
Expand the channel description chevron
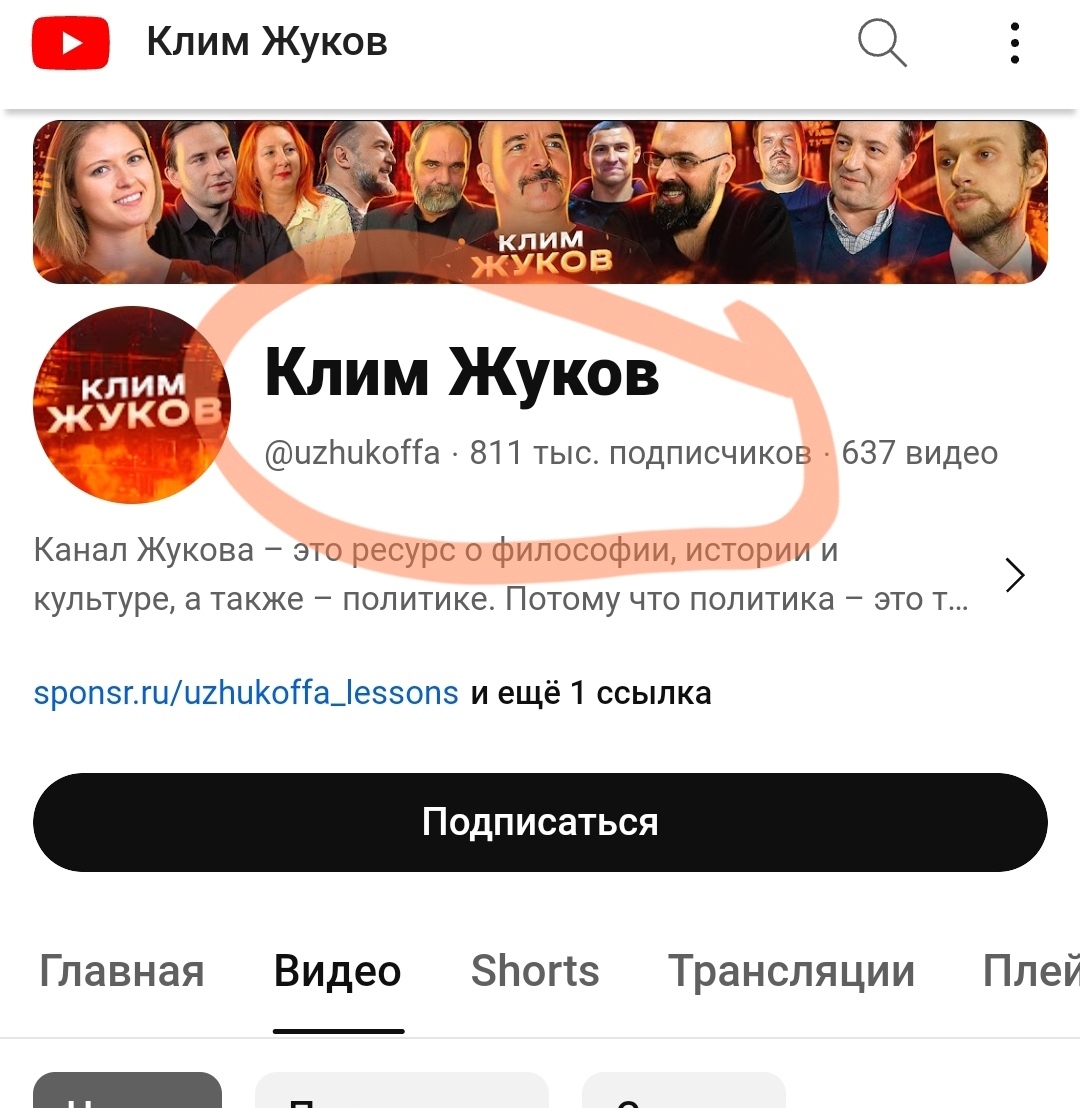coord(1014,574)
